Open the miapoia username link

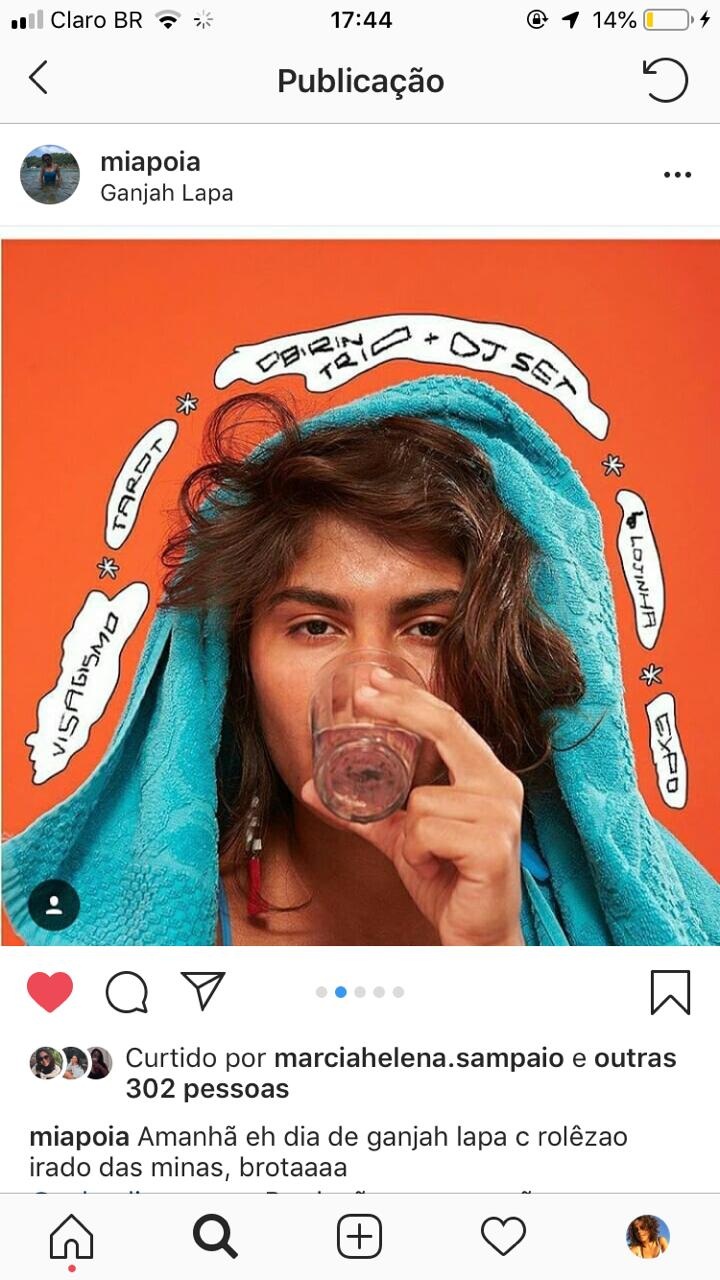[150, 162]
